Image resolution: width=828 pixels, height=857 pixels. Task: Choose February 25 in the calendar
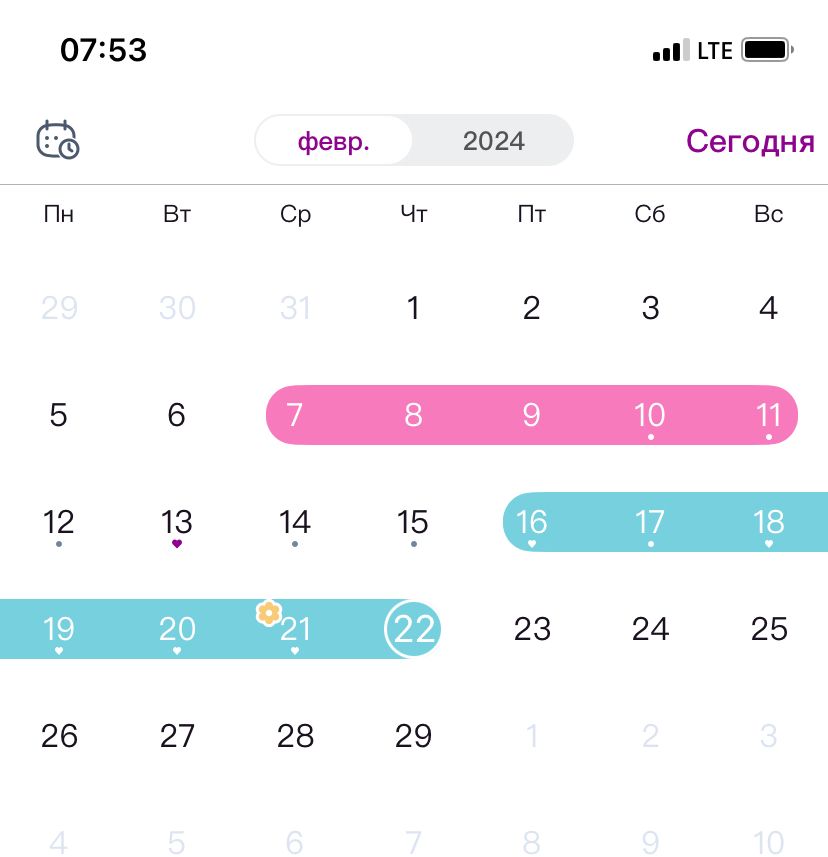click(x=769, y=629)
